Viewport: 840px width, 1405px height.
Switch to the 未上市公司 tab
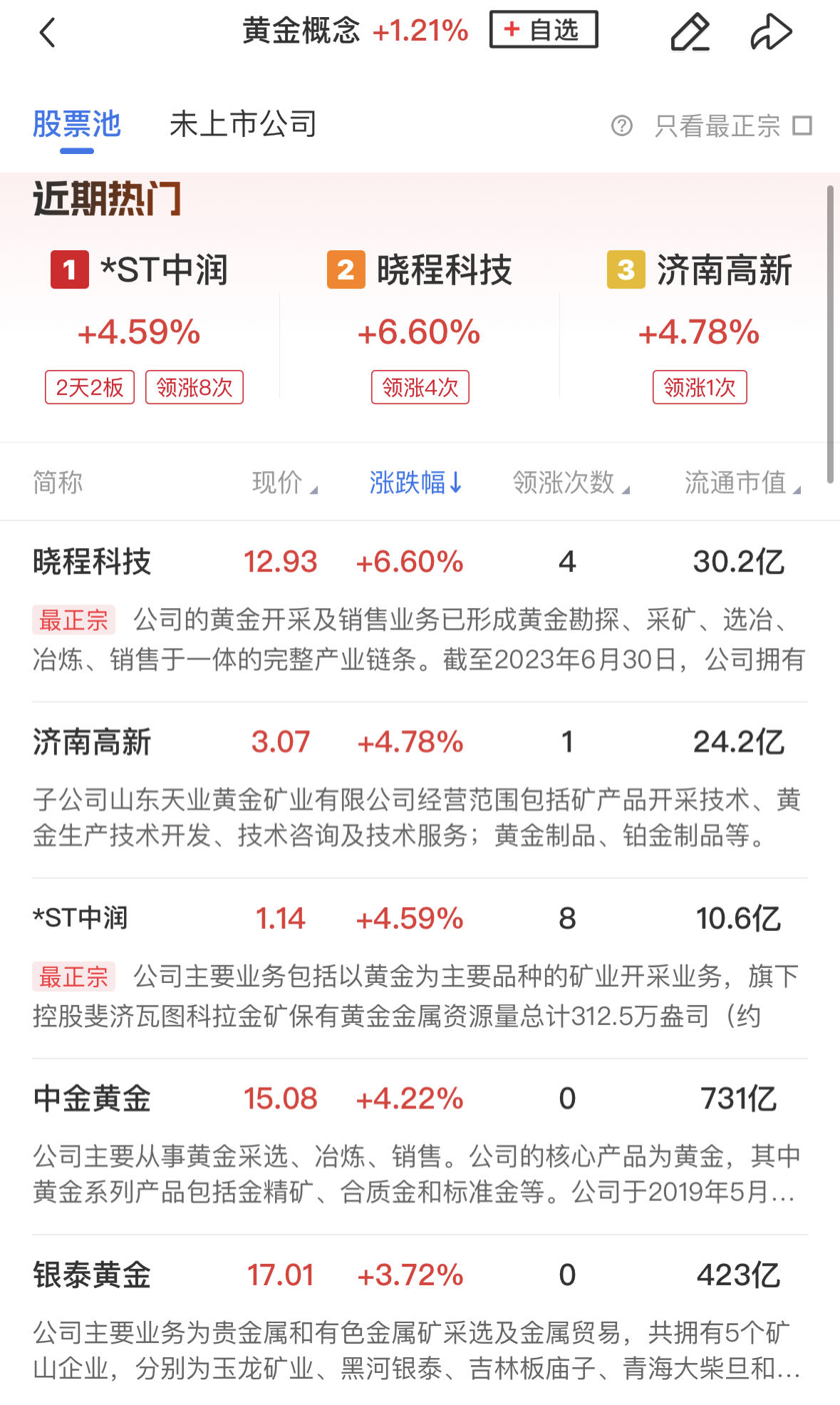coord(243,124)
